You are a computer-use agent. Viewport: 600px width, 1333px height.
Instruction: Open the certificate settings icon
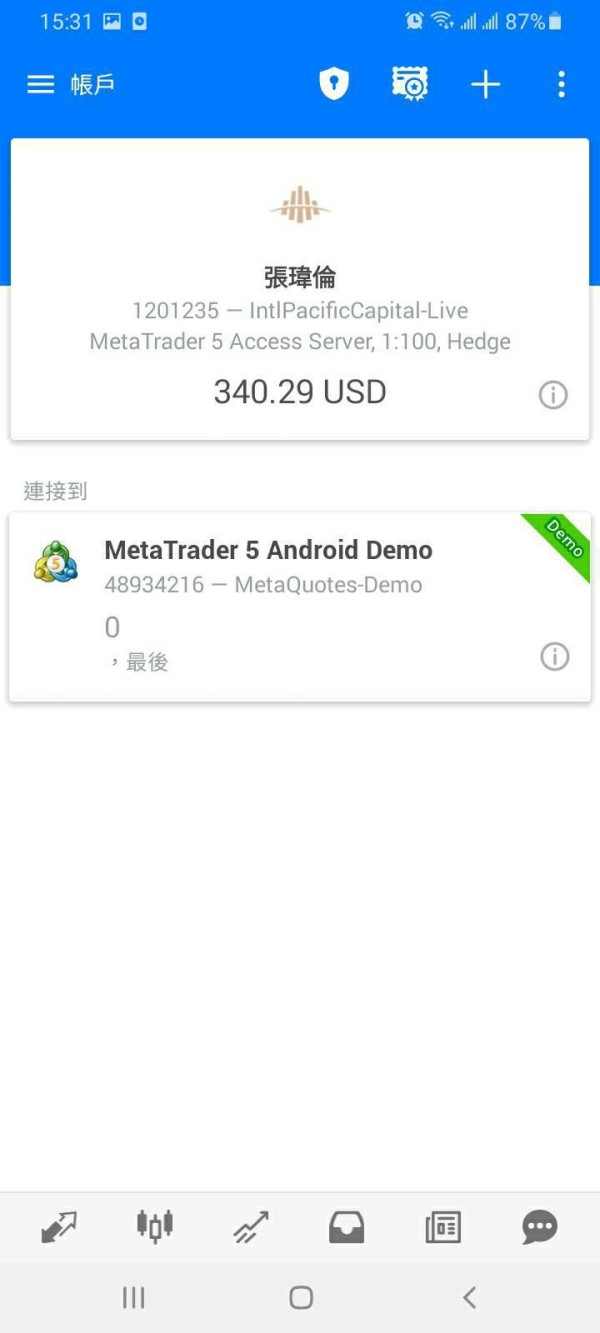coord(410,85)
